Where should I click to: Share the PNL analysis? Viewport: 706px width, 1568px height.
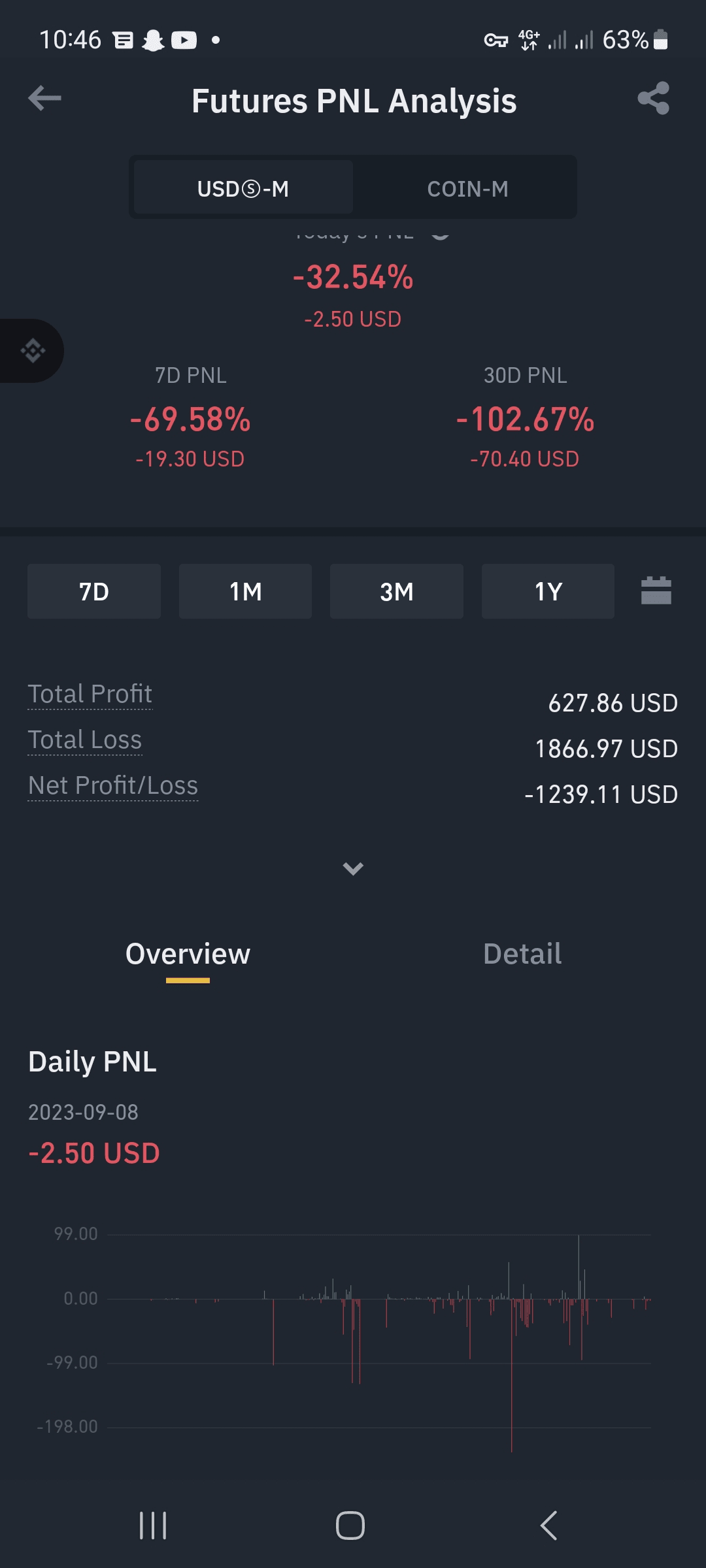[653, 99]
